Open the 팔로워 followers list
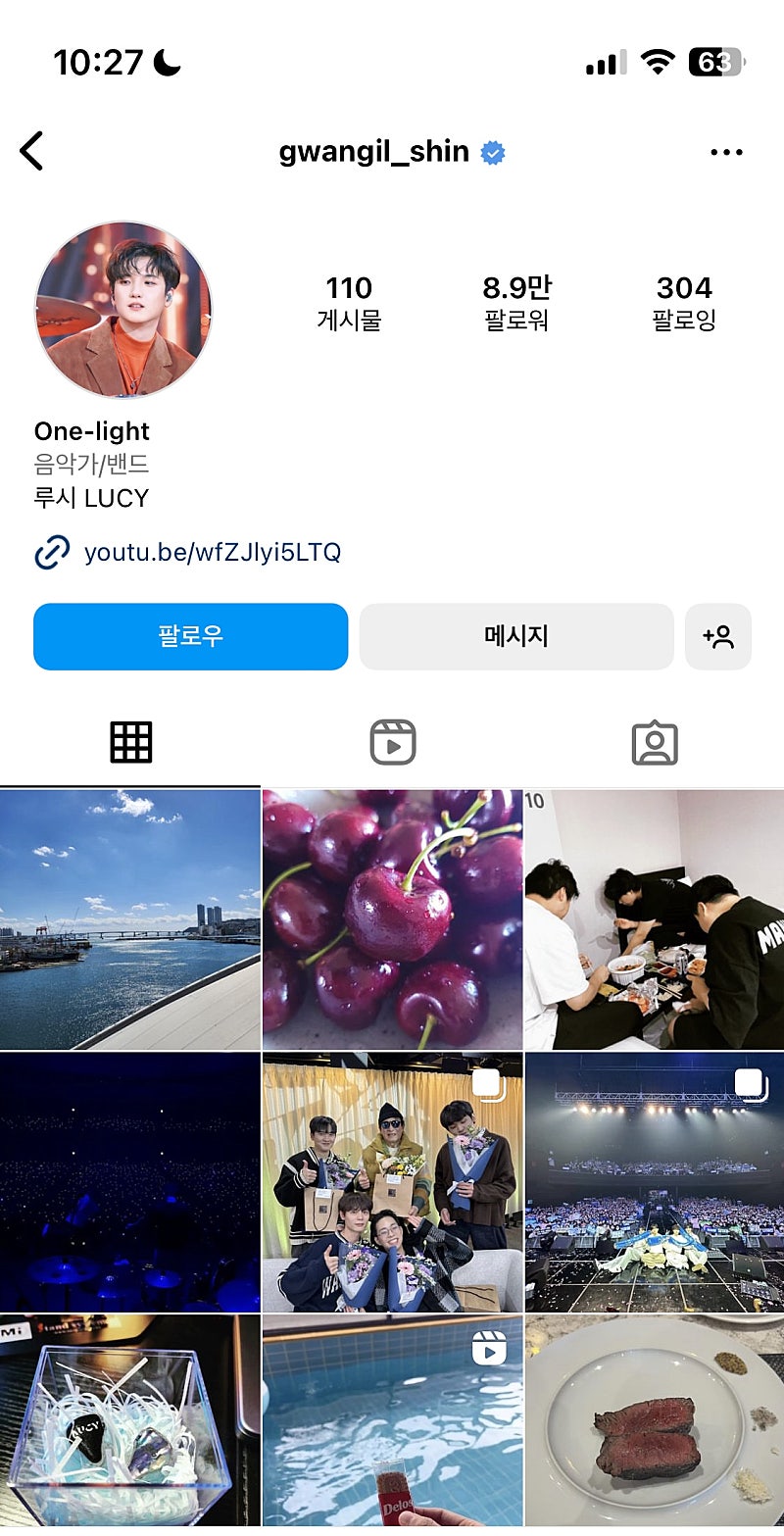Image resolution: width=784 pixels, height=1536 pixels. tap(516, 302)
